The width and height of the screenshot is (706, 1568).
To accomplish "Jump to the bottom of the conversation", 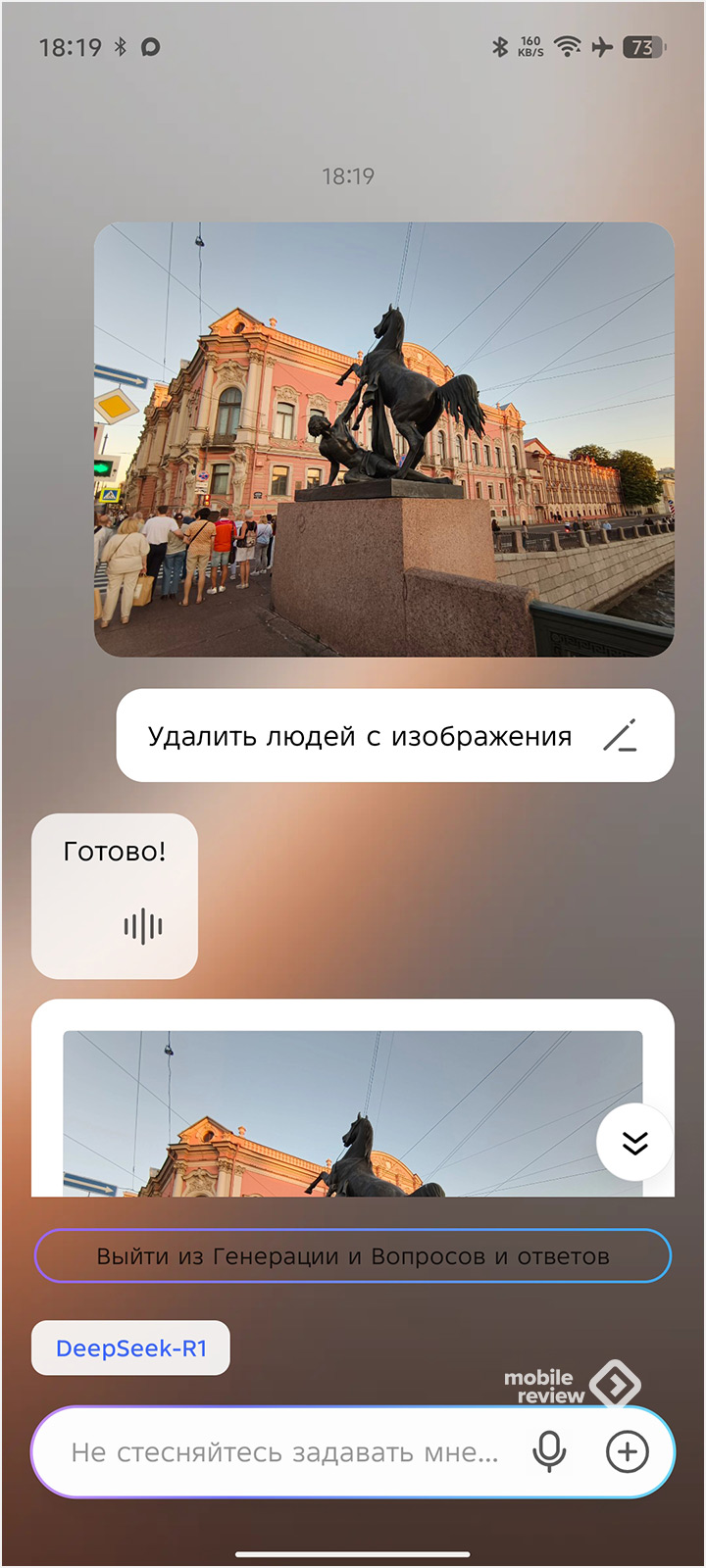I will [634, 1143].
